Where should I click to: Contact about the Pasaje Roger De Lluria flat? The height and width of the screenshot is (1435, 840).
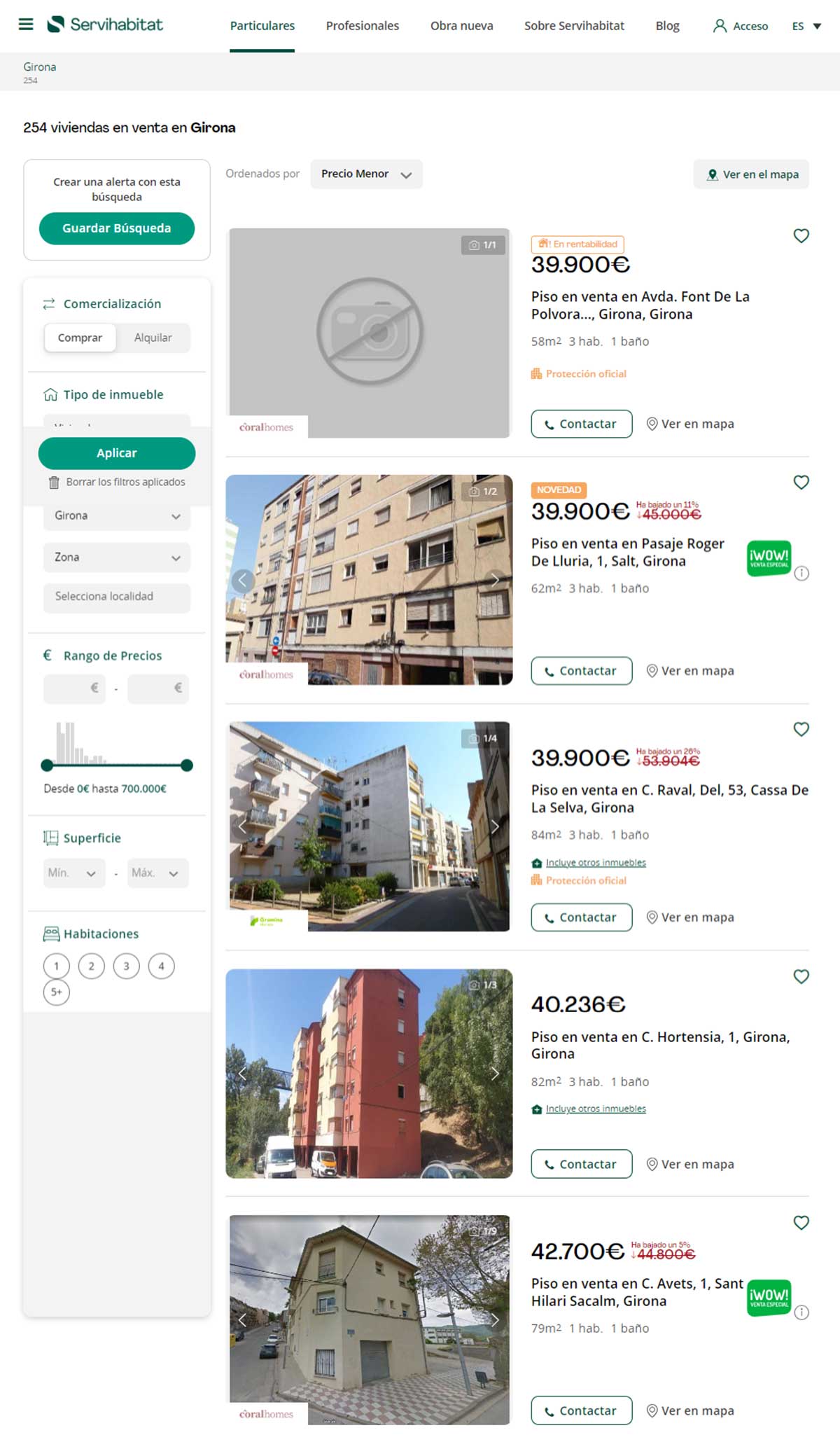[x=581, y=671]
